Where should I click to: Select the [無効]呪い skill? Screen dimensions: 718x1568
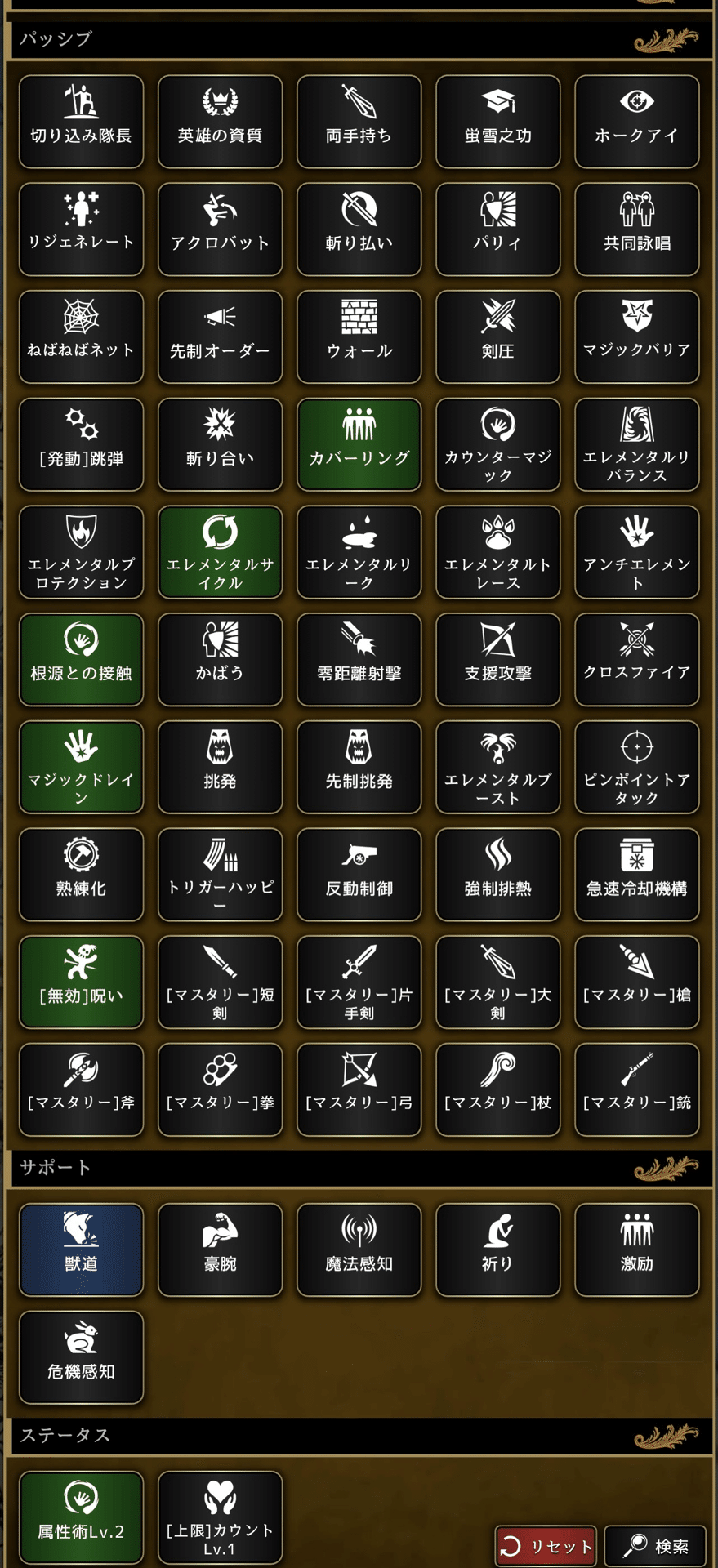[81, 982]
